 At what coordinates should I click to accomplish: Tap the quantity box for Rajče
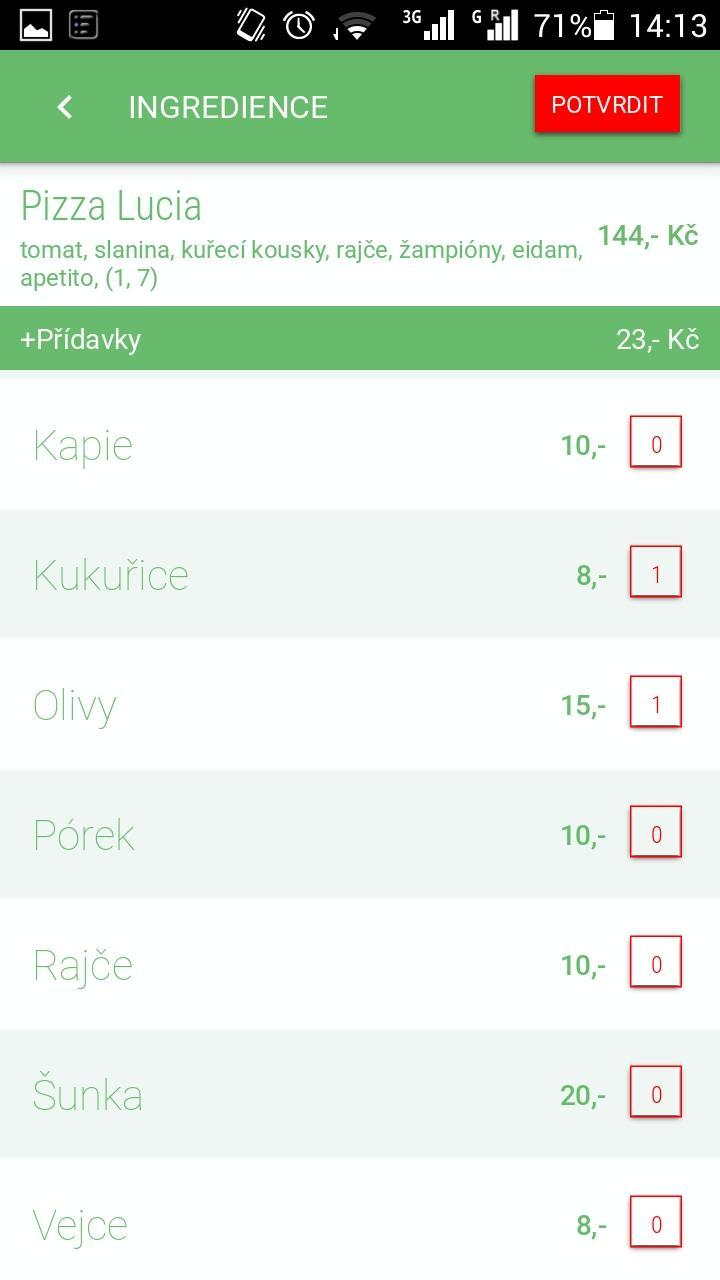(655, 962)
